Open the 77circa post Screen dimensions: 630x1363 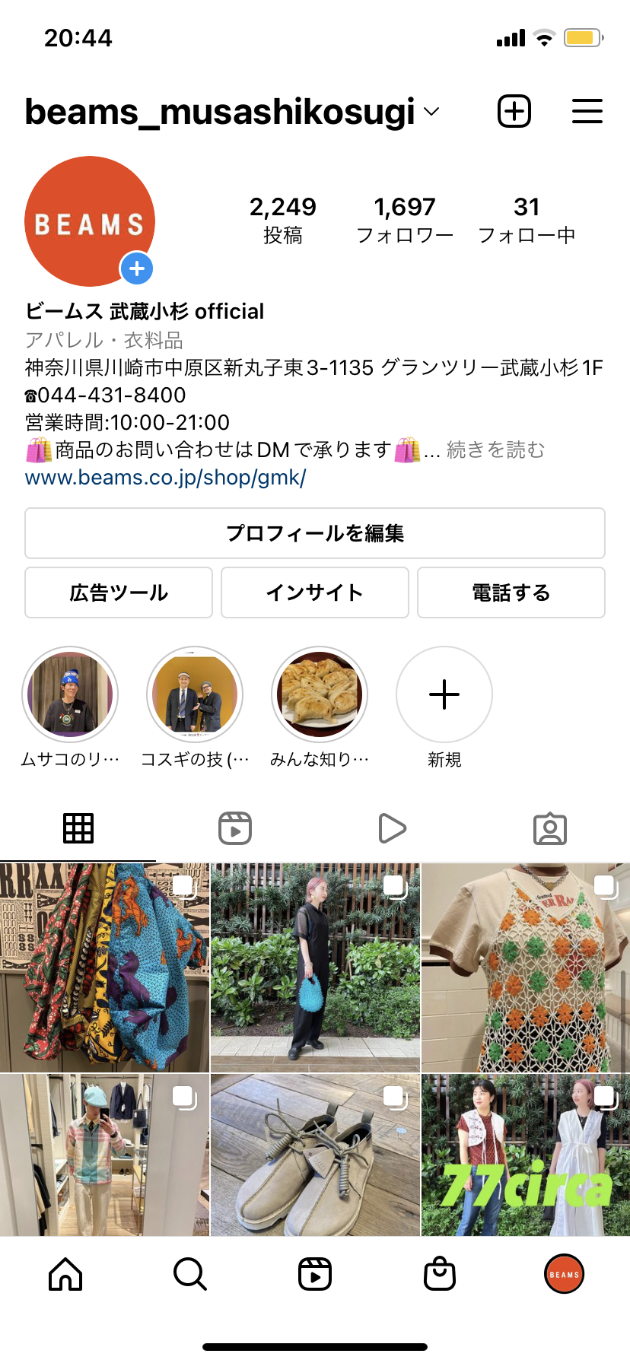coord(526,1155)
